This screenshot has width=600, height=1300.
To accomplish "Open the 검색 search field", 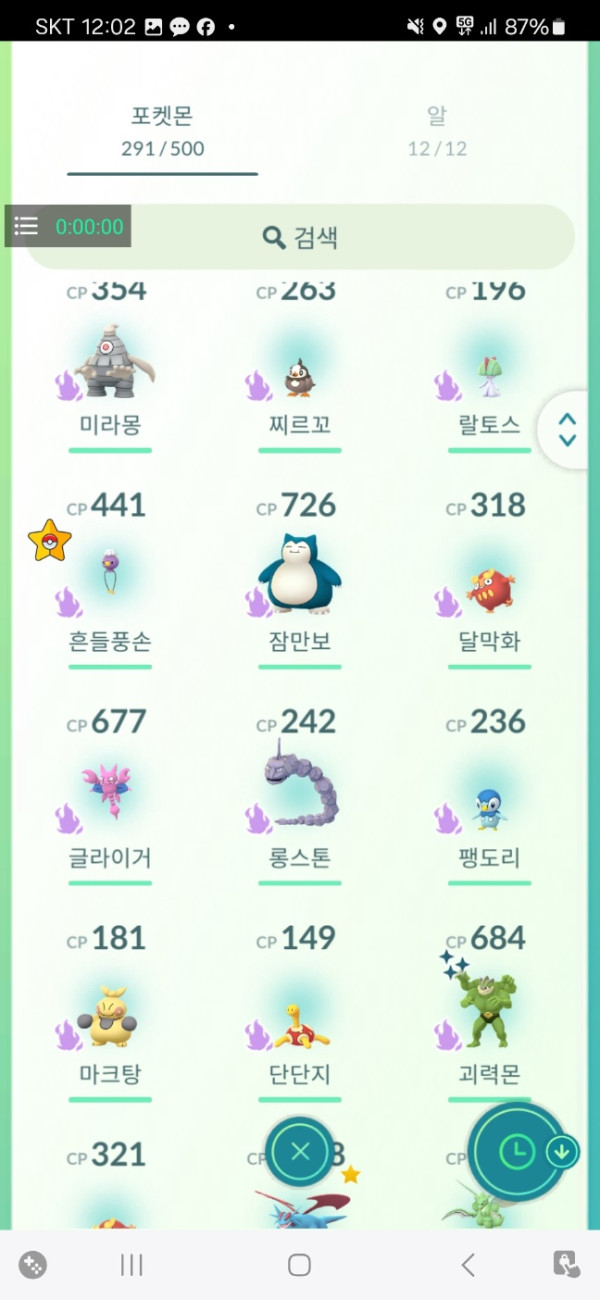I will (300, 237).
